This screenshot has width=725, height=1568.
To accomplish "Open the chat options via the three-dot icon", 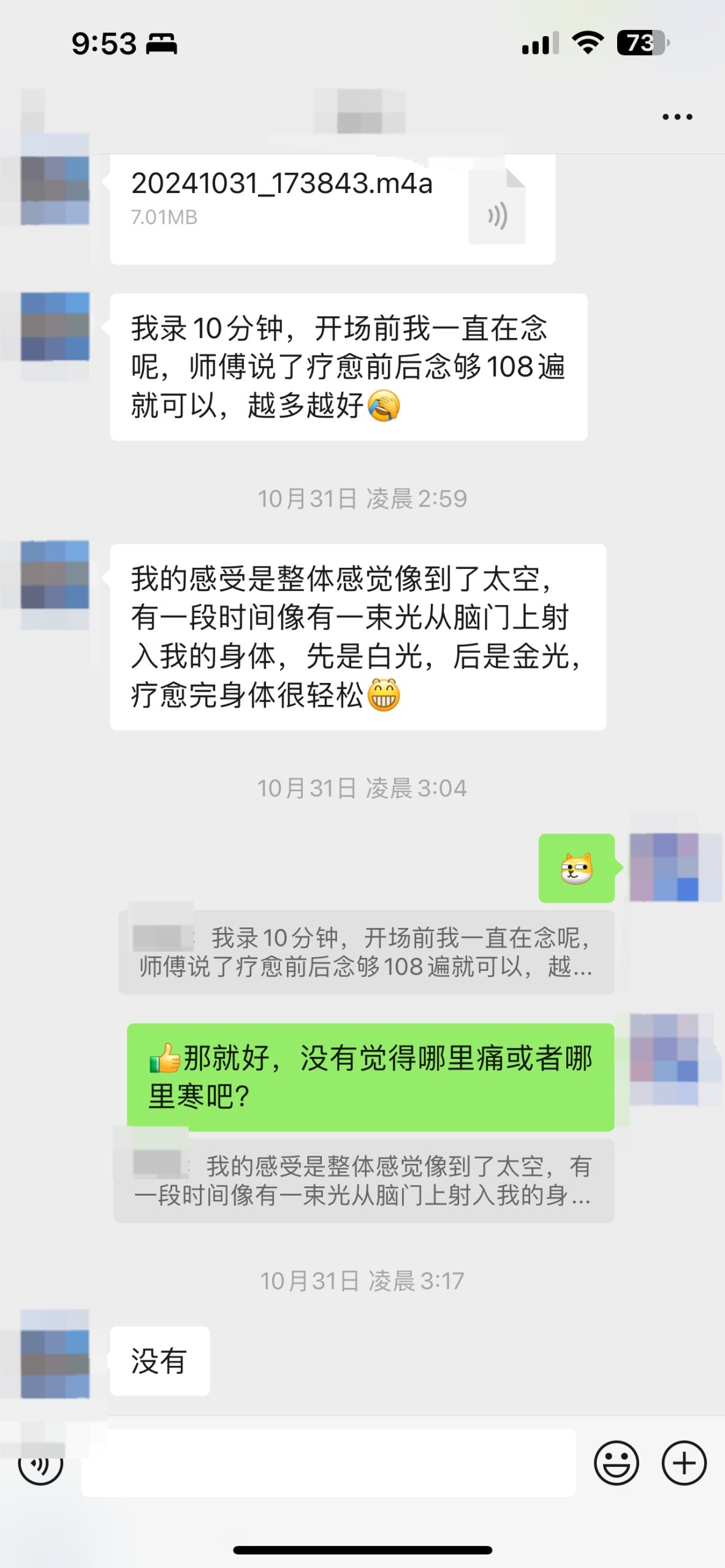I will point(677,115).
